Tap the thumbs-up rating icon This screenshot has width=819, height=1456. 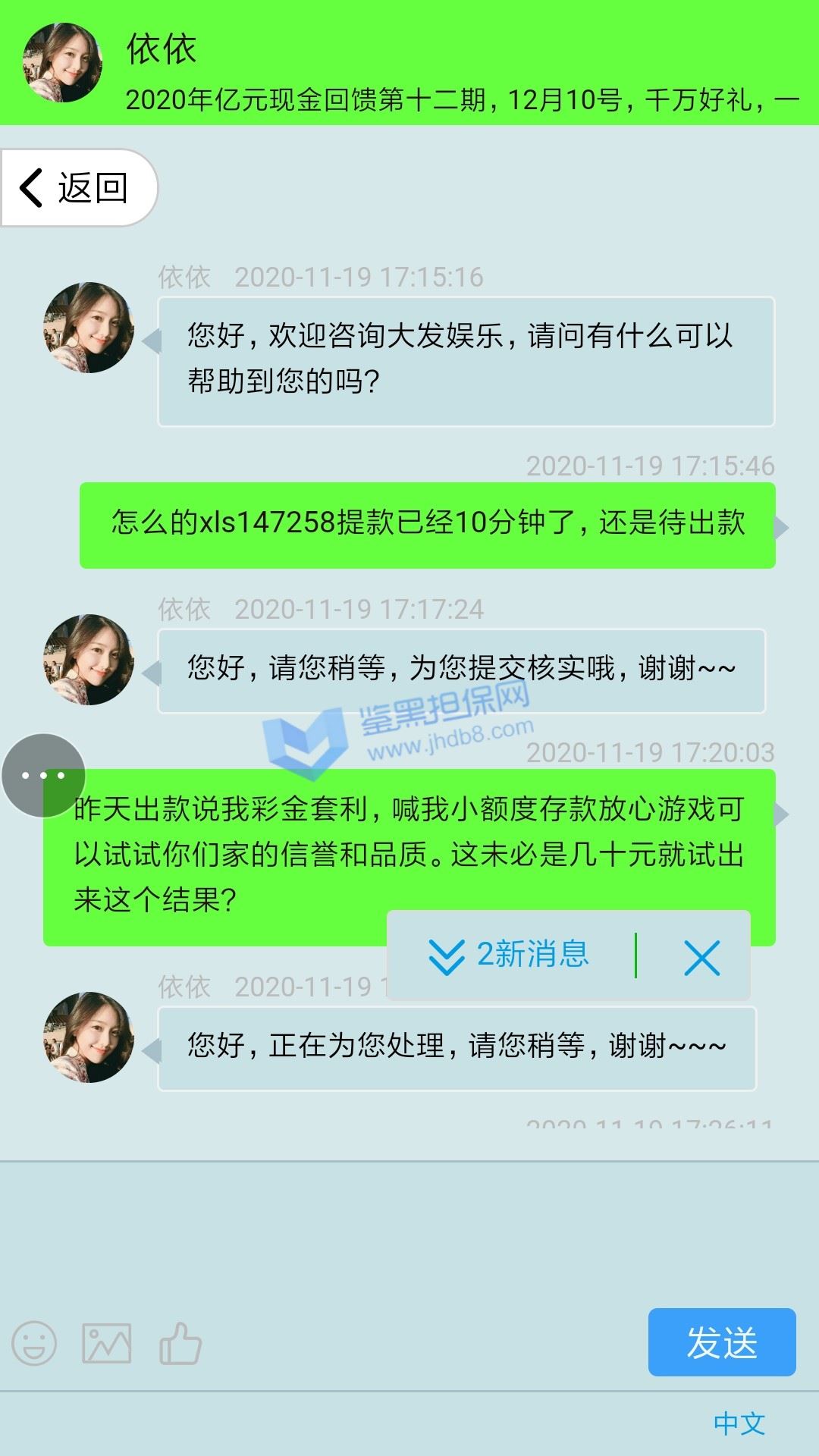tap(180, 1344)
